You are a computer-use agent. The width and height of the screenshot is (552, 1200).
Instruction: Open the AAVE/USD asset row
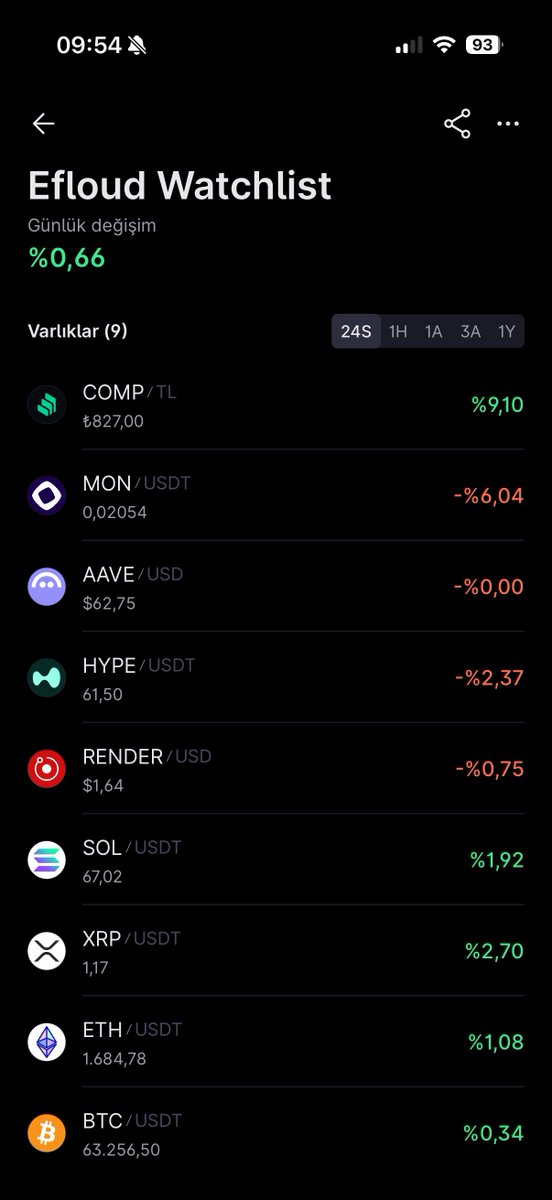[x=276, y=587]
